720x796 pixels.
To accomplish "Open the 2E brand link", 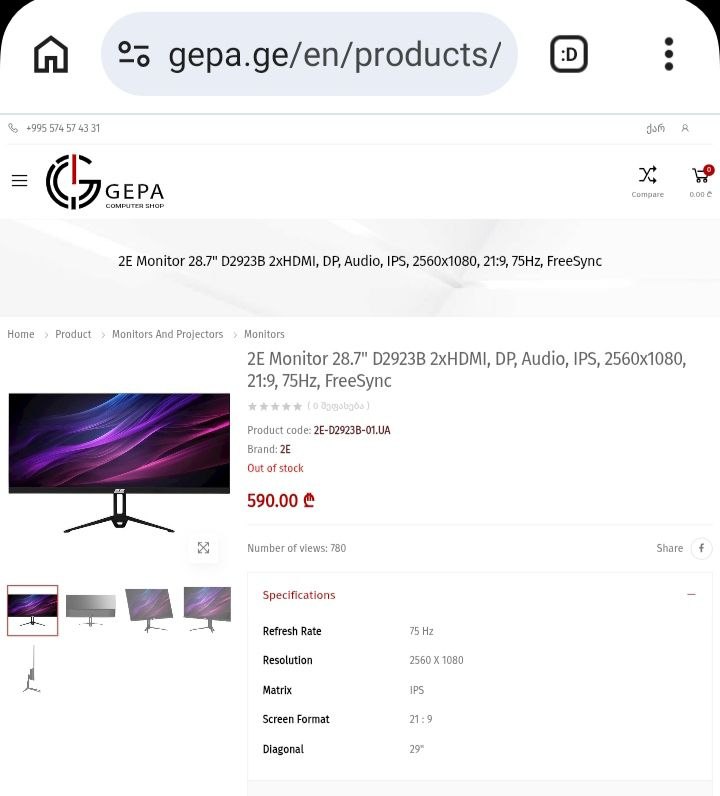I will pyautogui.click(x=285, y=450).
